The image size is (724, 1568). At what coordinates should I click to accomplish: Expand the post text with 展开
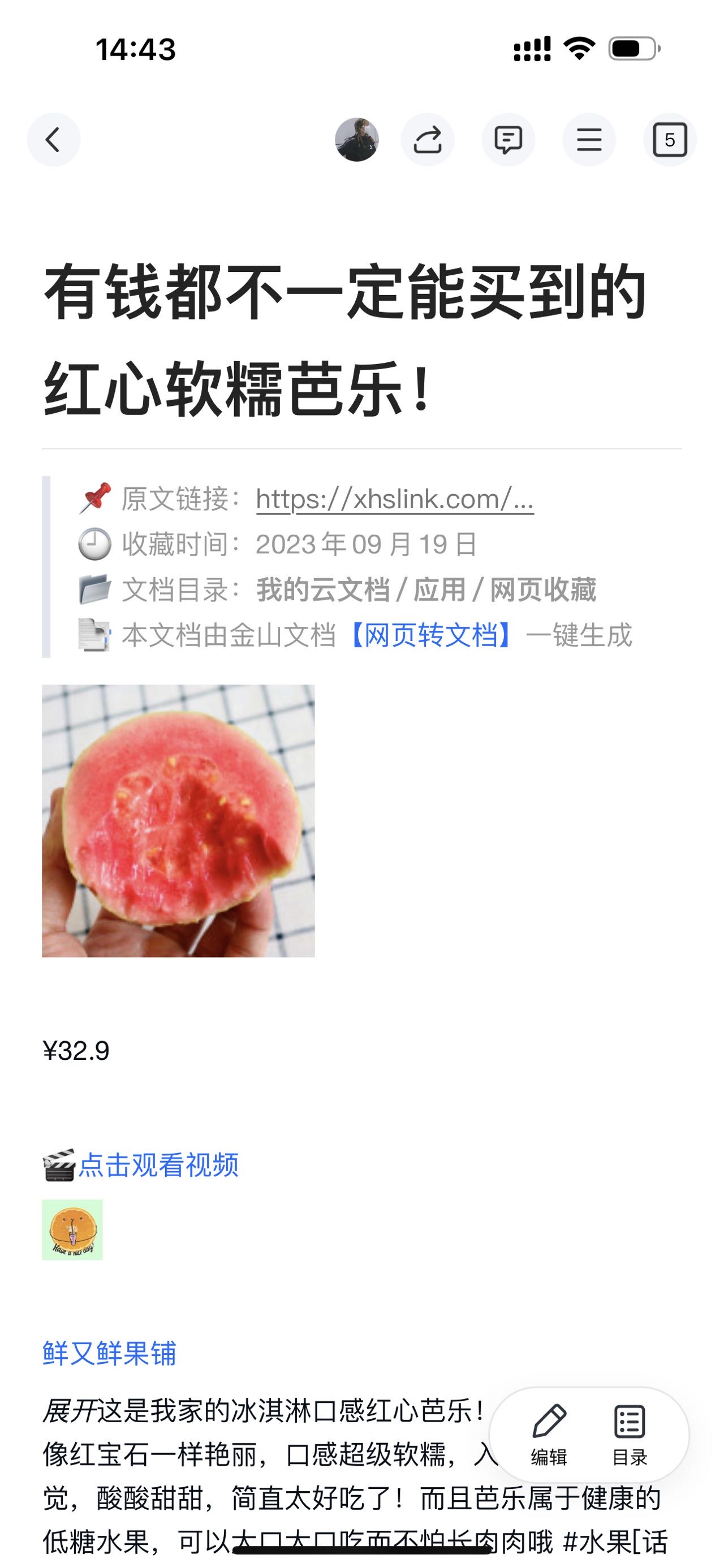coord(69,1411)
